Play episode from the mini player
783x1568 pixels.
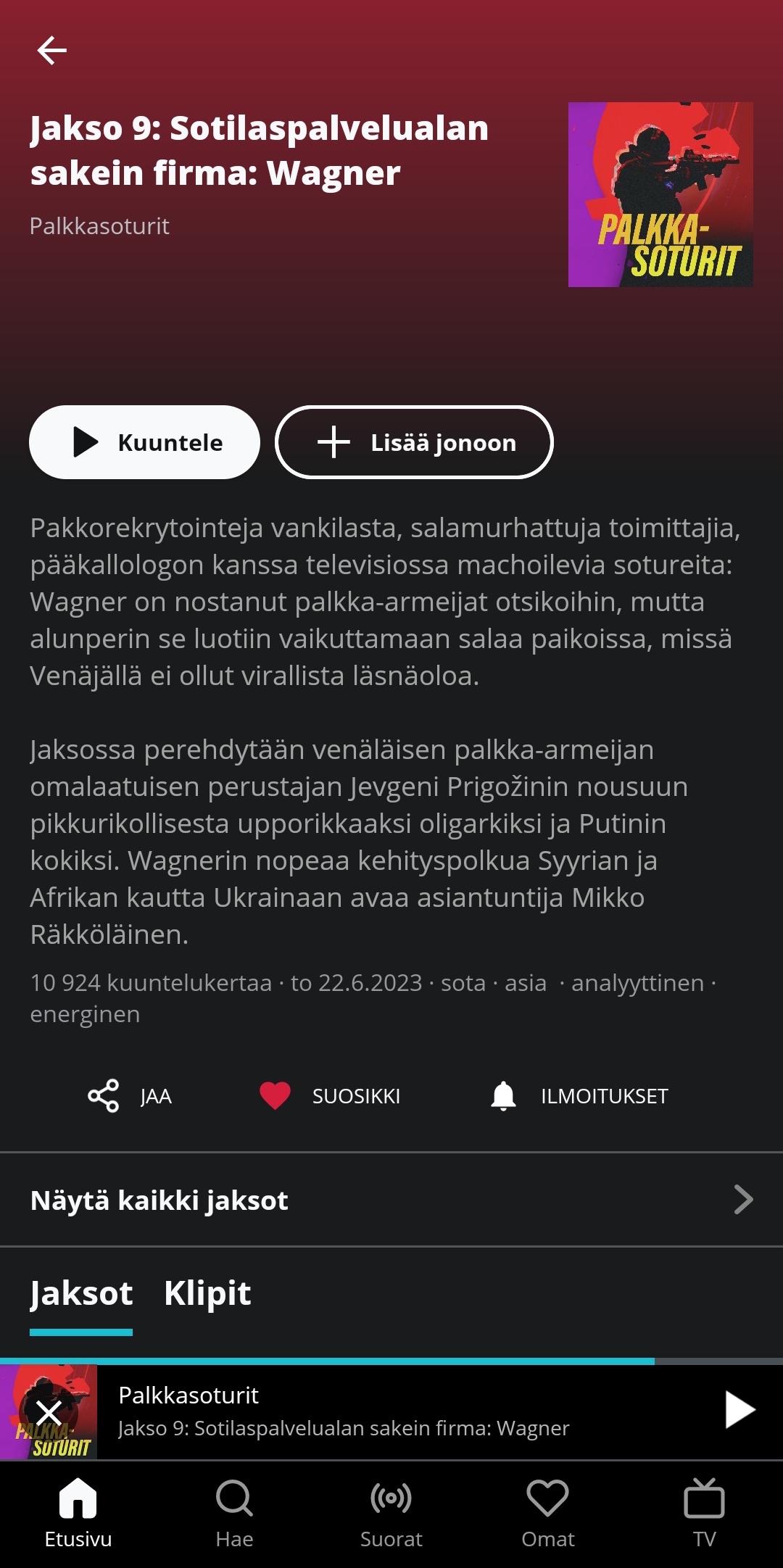click(740, 1411)
